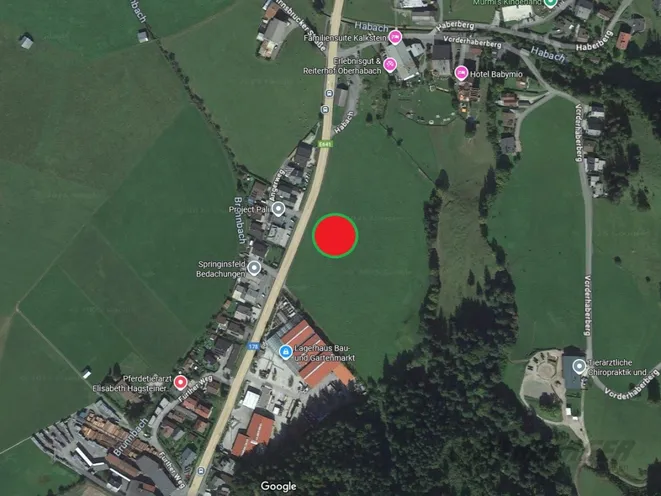Tap the Familiensuite Kalkstein lodging pin
Viewport: 661px width, 496px height.
tap(396, 36)
